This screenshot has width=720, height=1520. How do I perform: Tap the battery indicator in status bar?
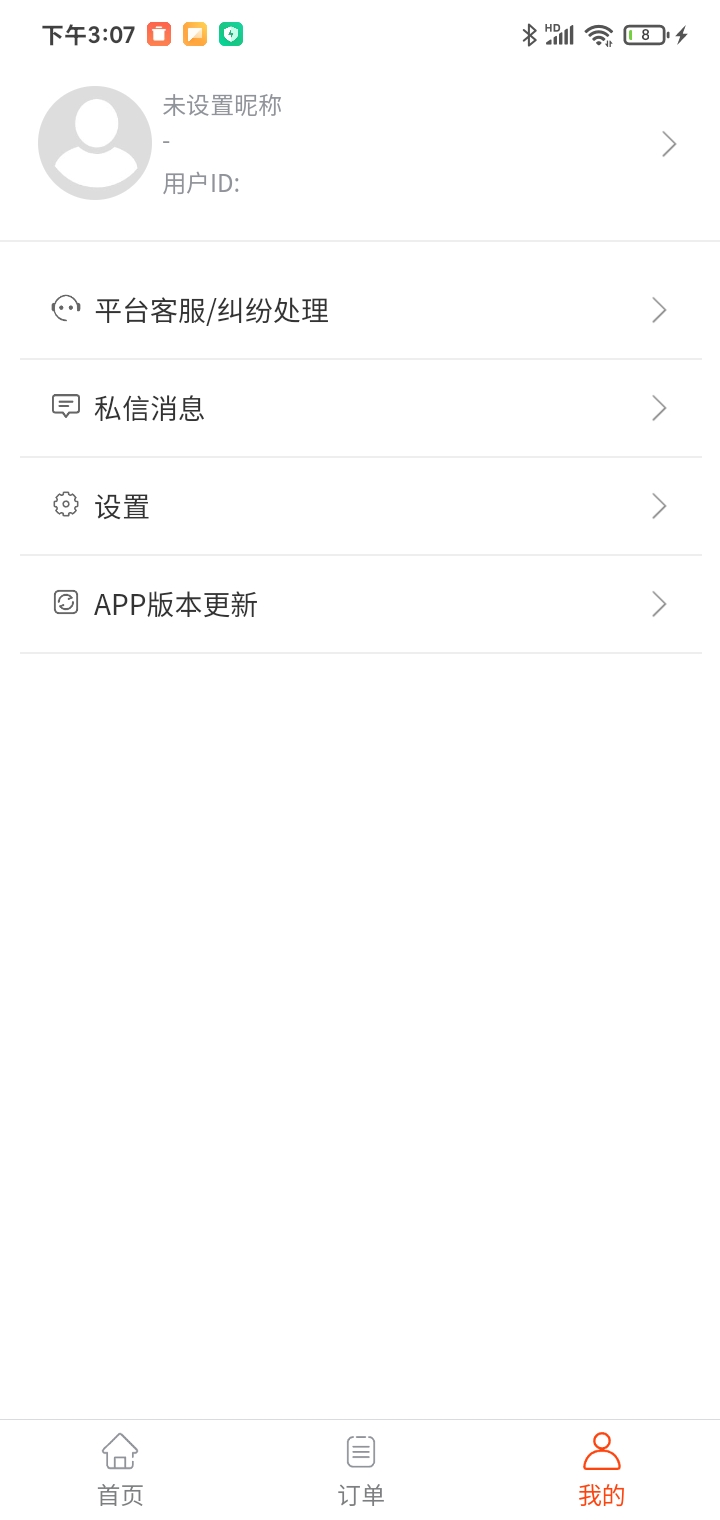pos(644,33)
